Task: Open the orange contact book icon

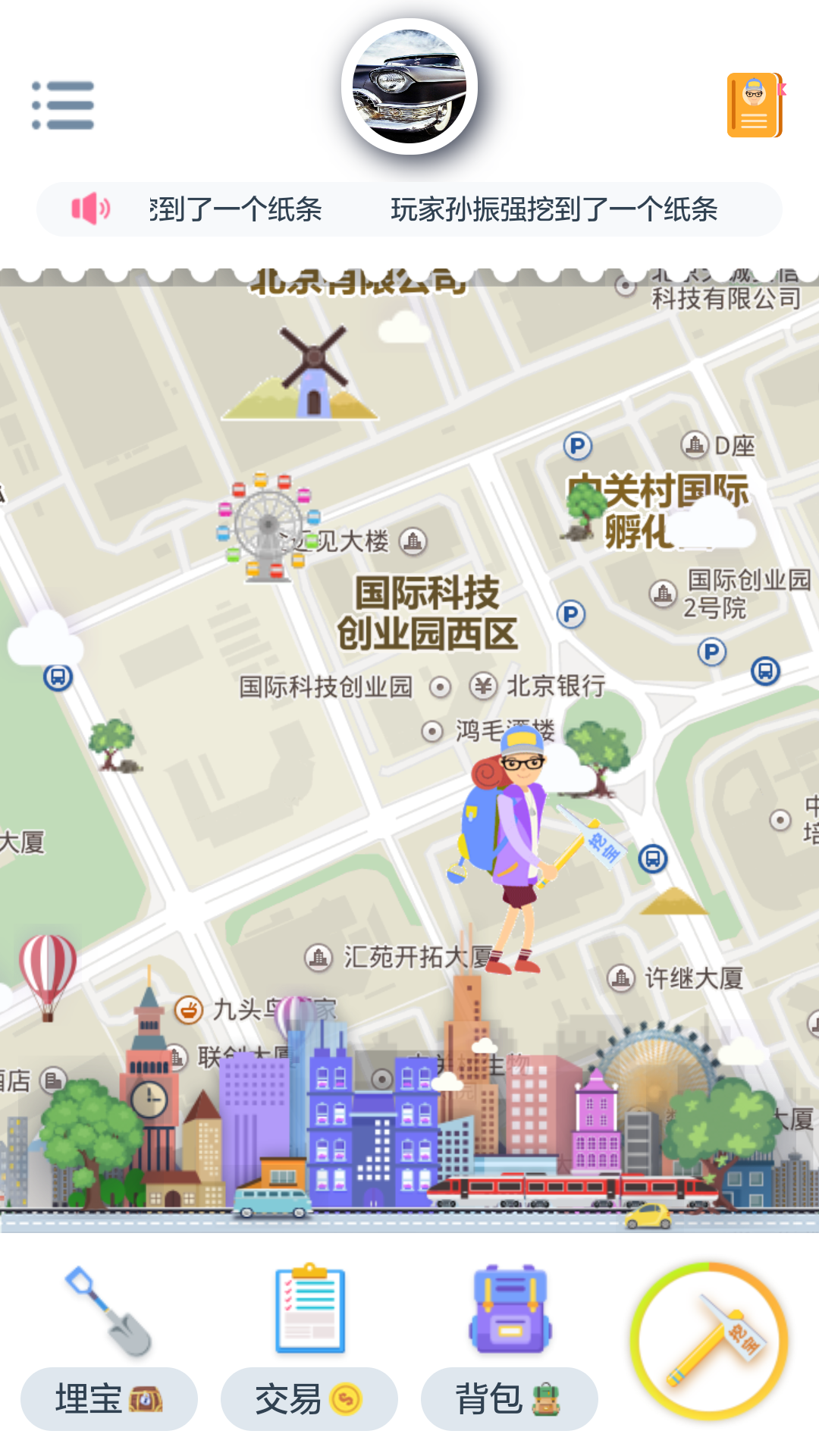Action: (755, 105)
